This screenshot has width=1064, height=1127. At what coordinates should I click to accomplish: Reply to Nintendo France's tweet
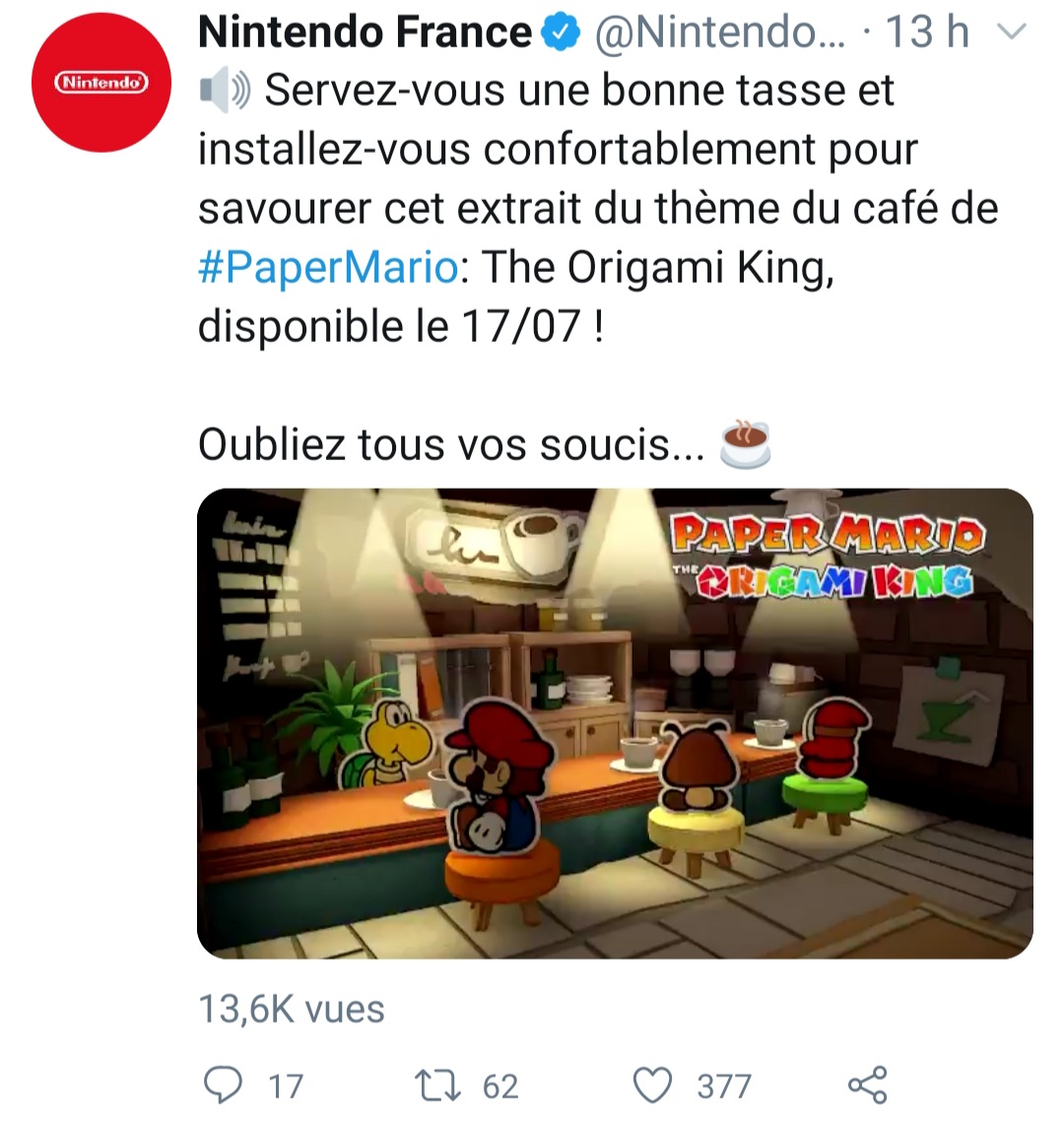(223, 1085)
